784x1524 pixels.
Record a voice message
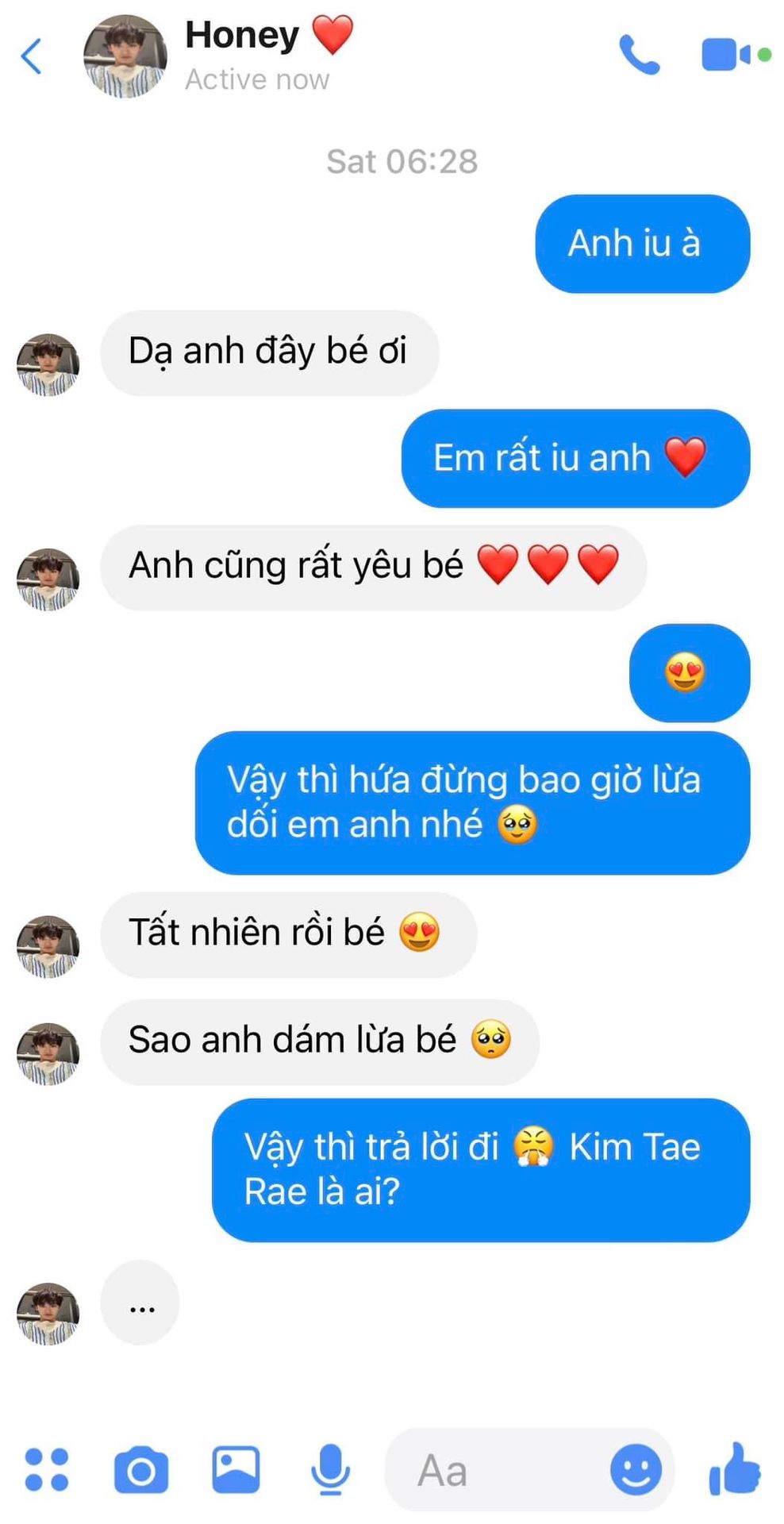click(330, 1470)
